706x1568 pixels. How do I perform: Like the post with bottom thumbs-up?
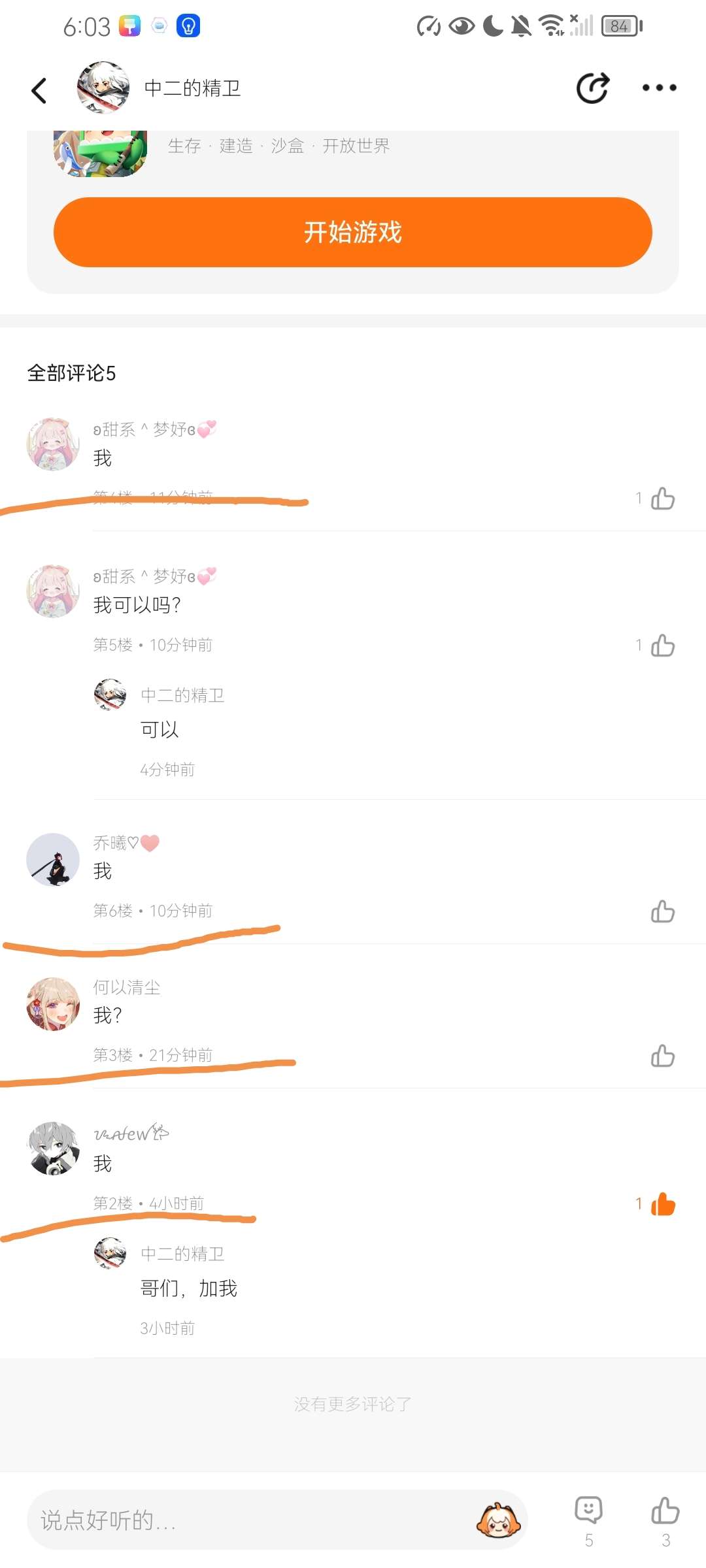[x=665, y=1511]
